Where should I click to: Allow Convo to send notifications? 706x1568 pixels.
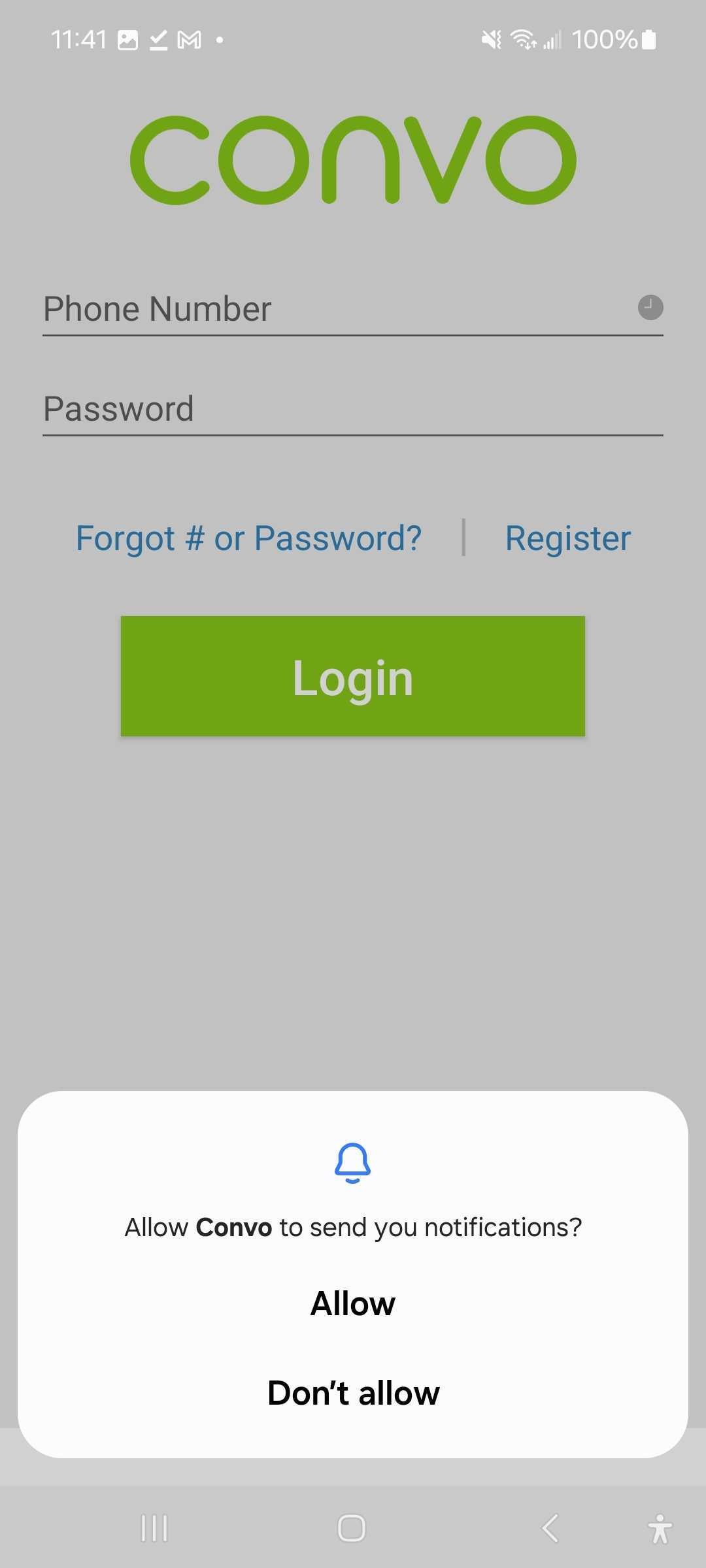(x=353, y=1304)
